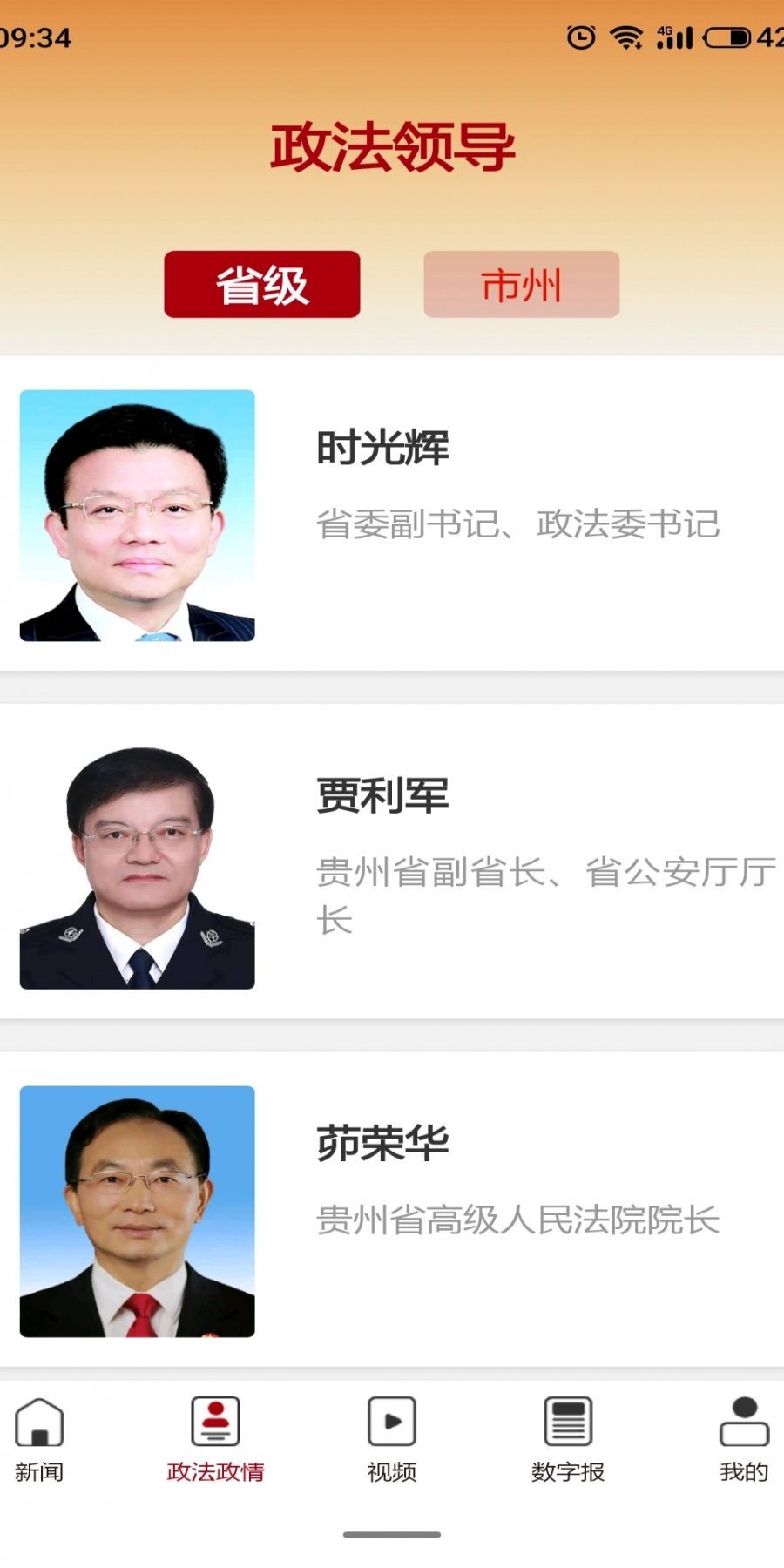This screenshot has width=784, height=1568.
Task: Open 时光辉's leader profile
Action: coord(392,514)
